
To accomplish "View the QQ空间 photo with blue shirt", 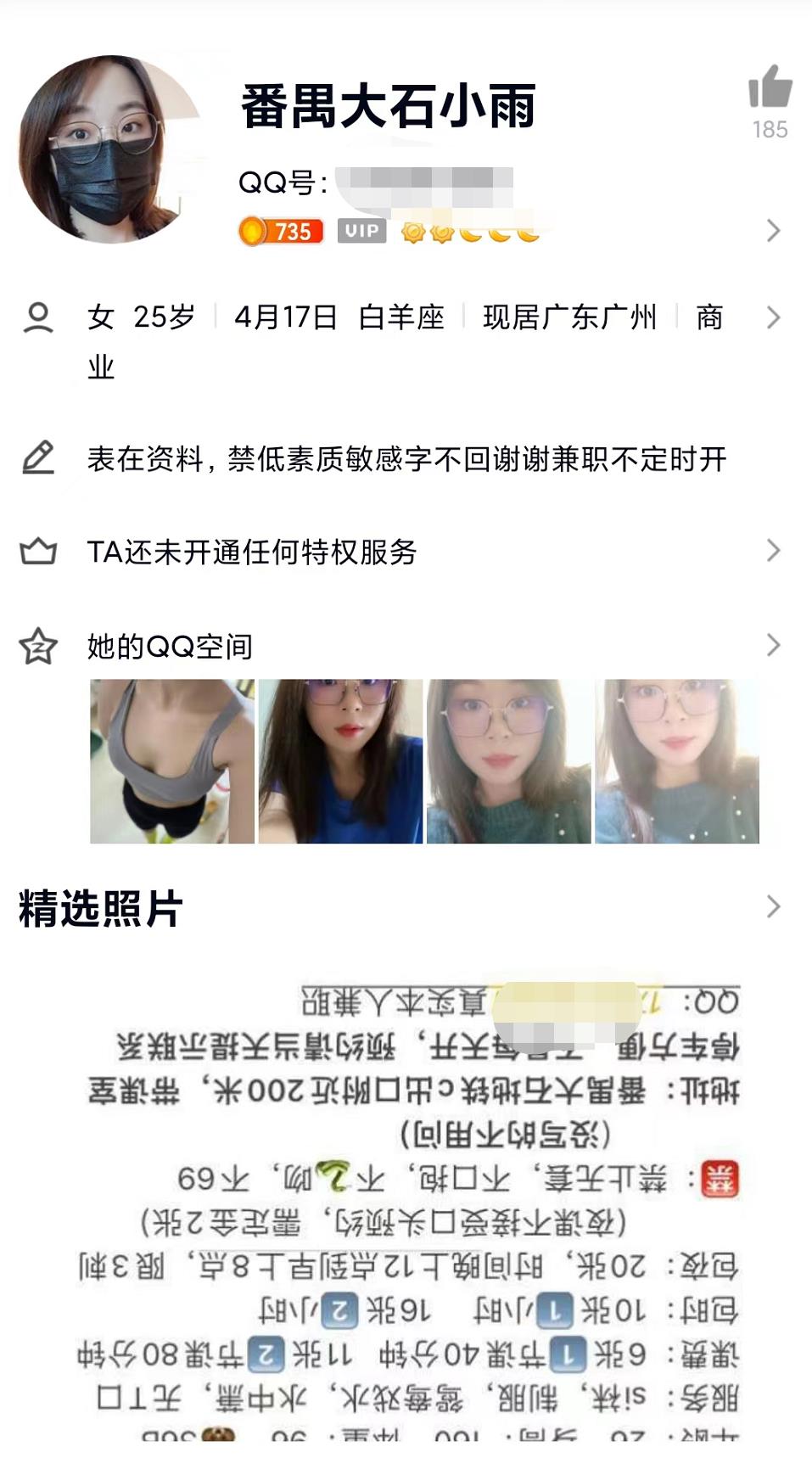I will pos(340,761).
